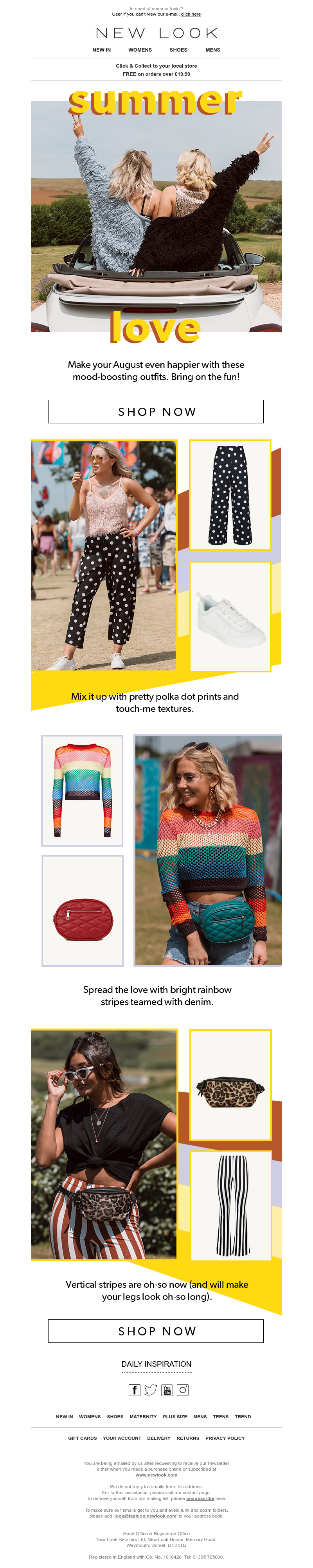Viewport: 313px width, 1568px height.
Task: Open MATERNITY in the footer menu
Action: coord(143,1416)
